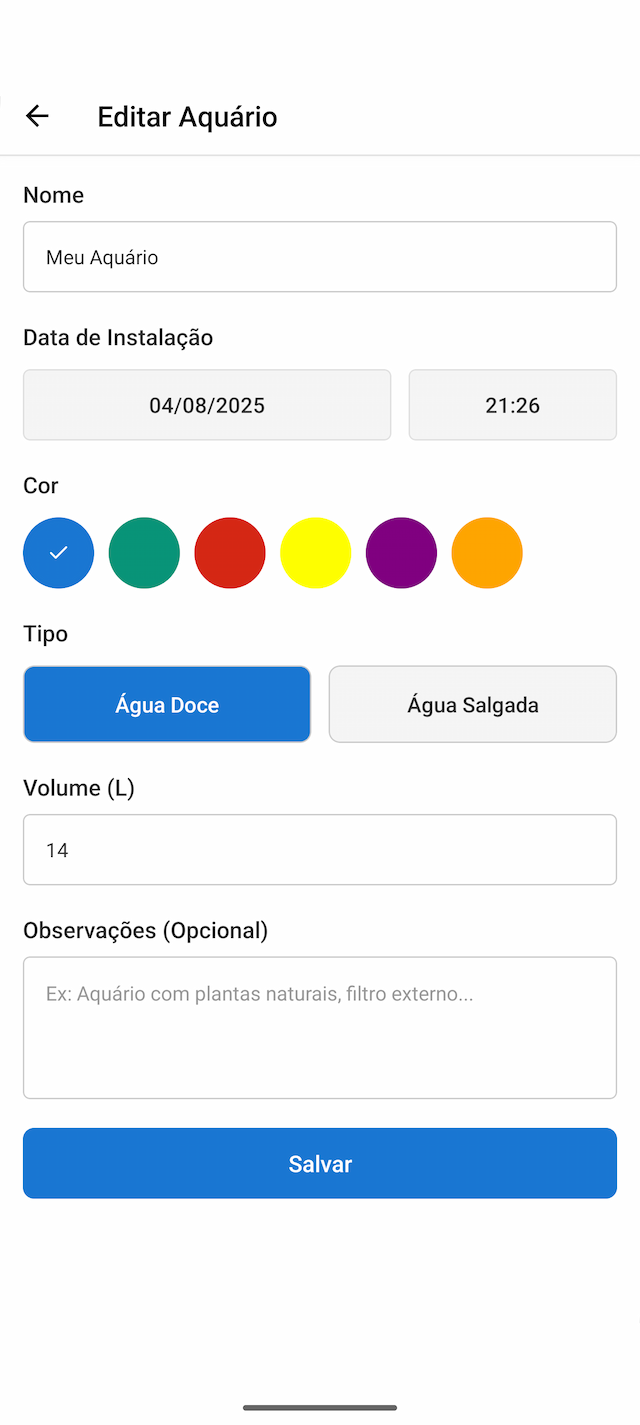Select the yellow color swatch
640x1425 pixels.
tap(315, 553)
